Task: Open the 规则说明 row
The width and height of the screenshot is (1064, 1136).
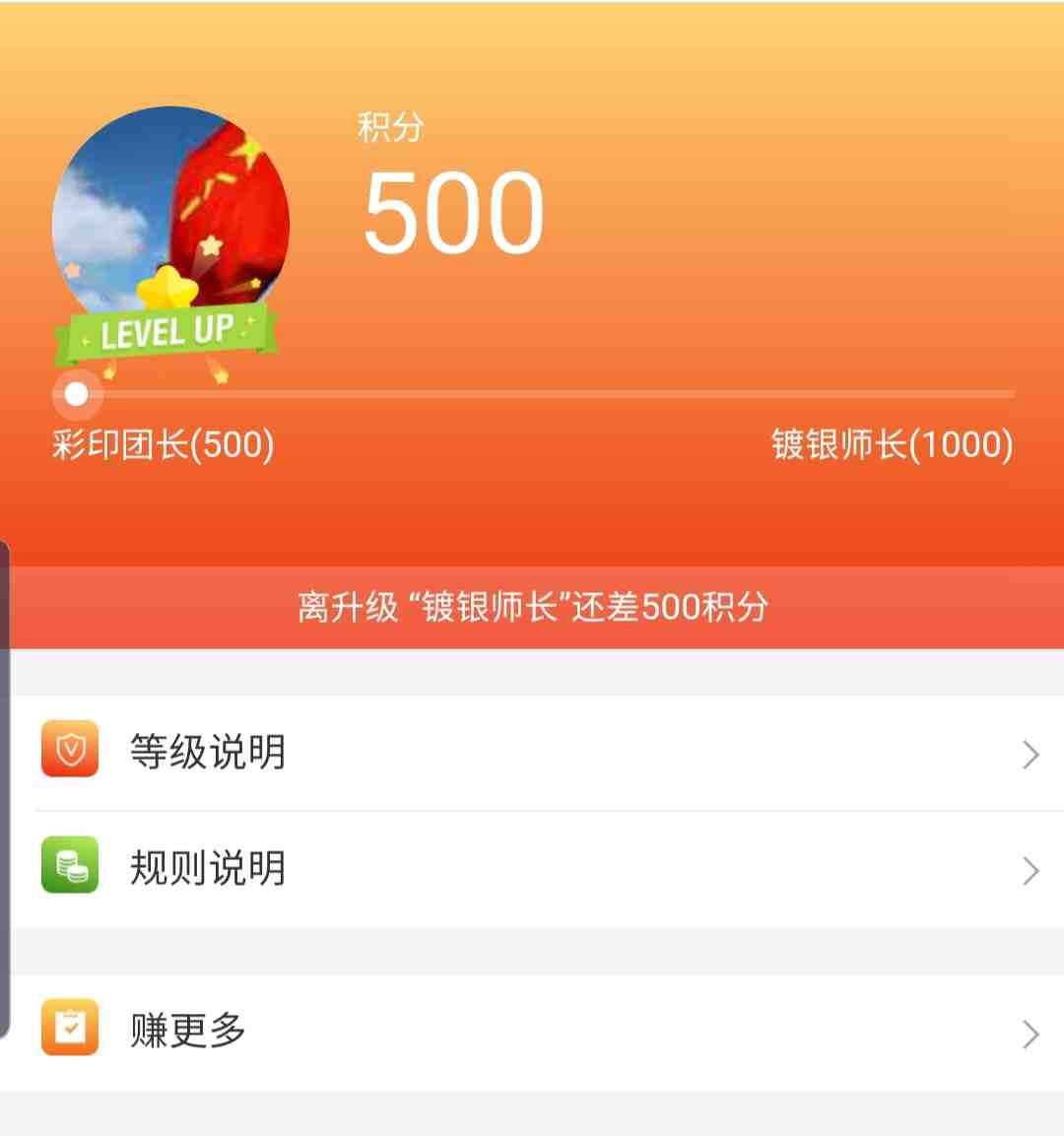Action: tap(532, 869)
